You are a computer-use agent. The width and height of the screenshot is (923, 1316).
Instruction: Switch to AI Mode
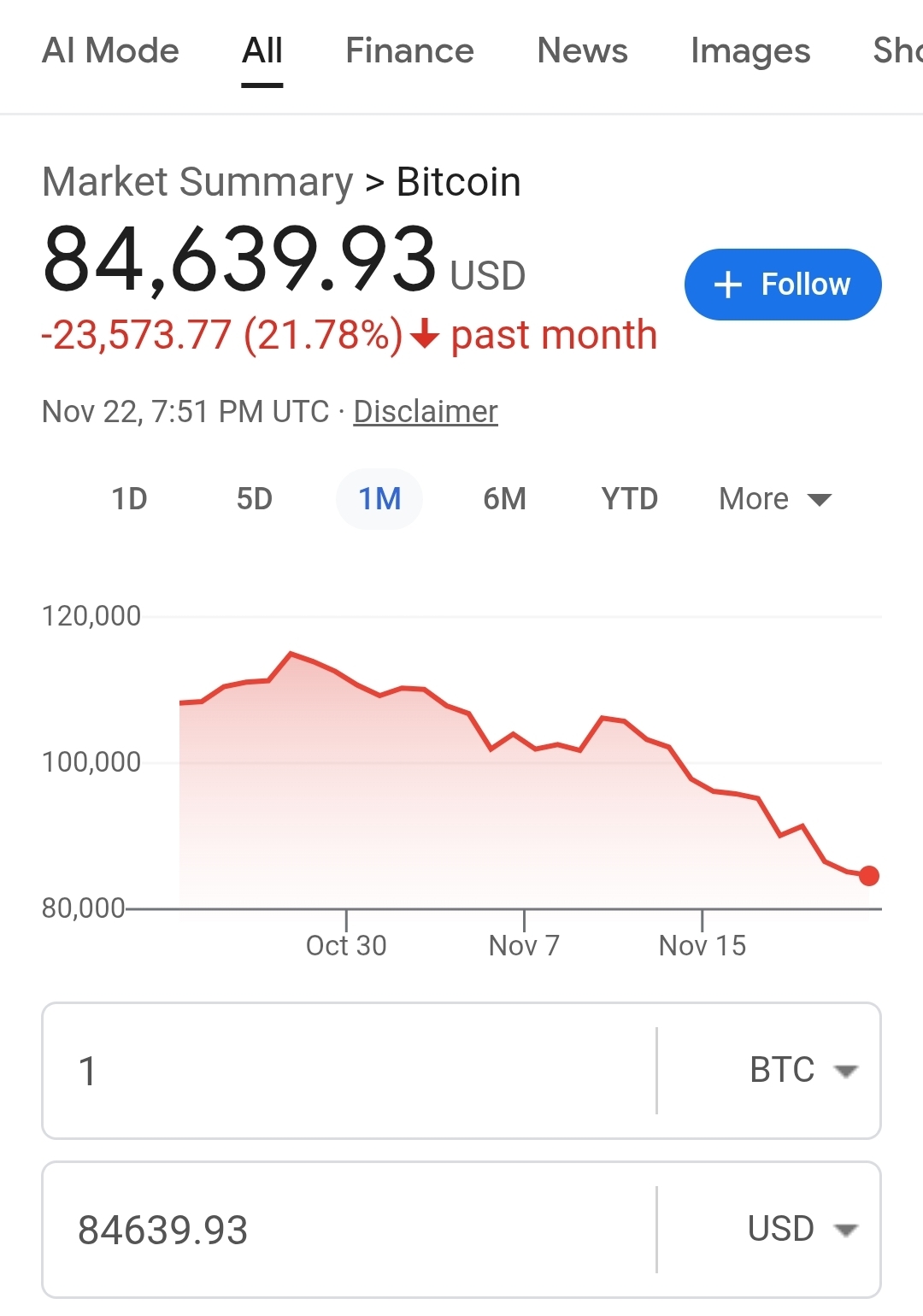coord(110,51)
